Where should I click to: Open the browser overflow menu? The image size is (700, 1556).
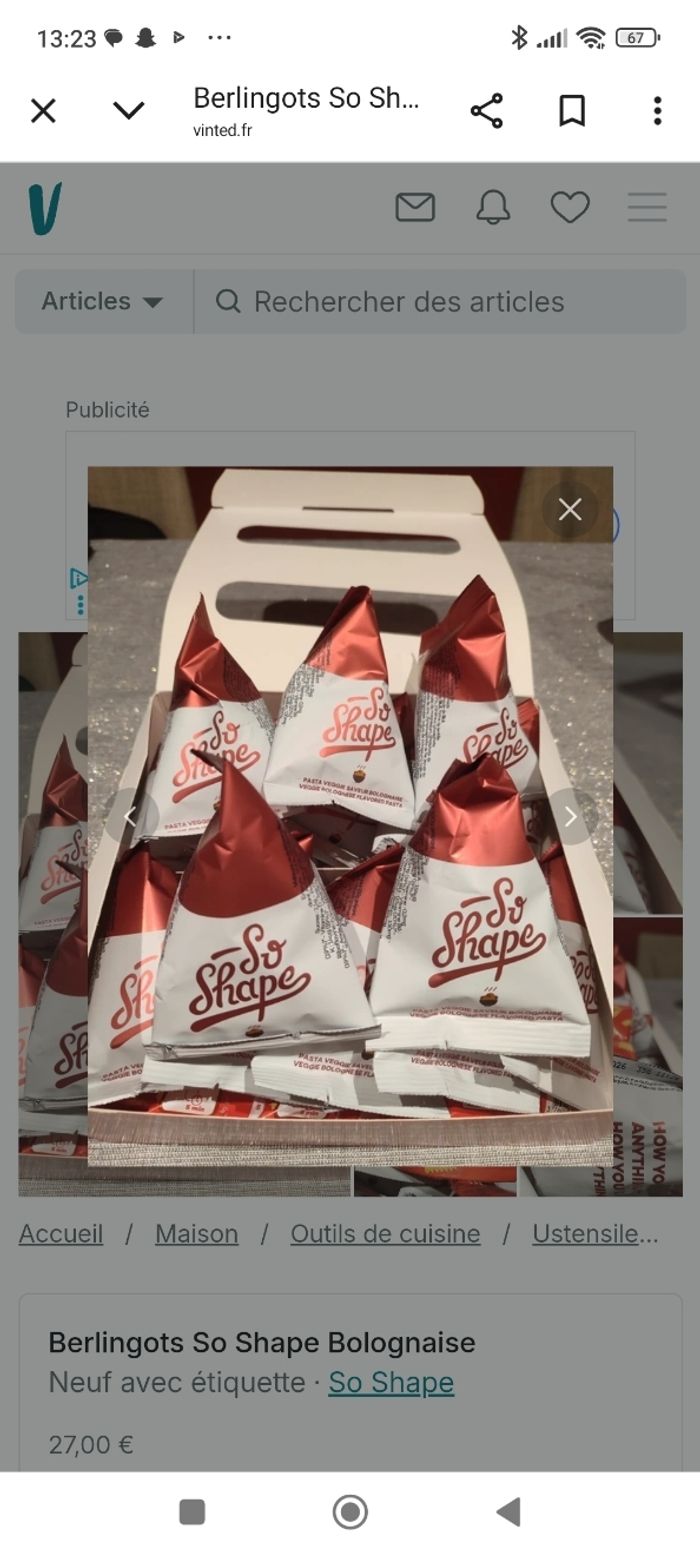657,111
